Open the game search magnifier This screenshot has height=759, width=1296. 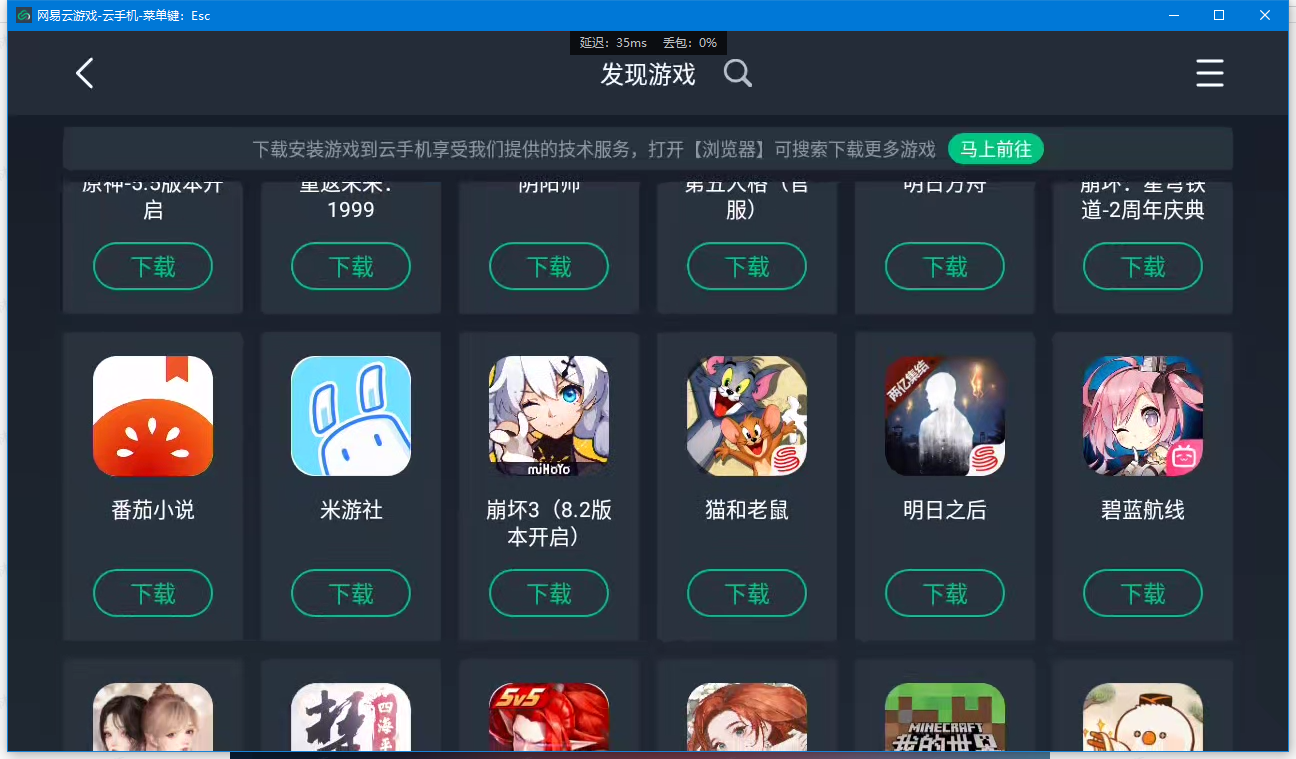point(738,73)
